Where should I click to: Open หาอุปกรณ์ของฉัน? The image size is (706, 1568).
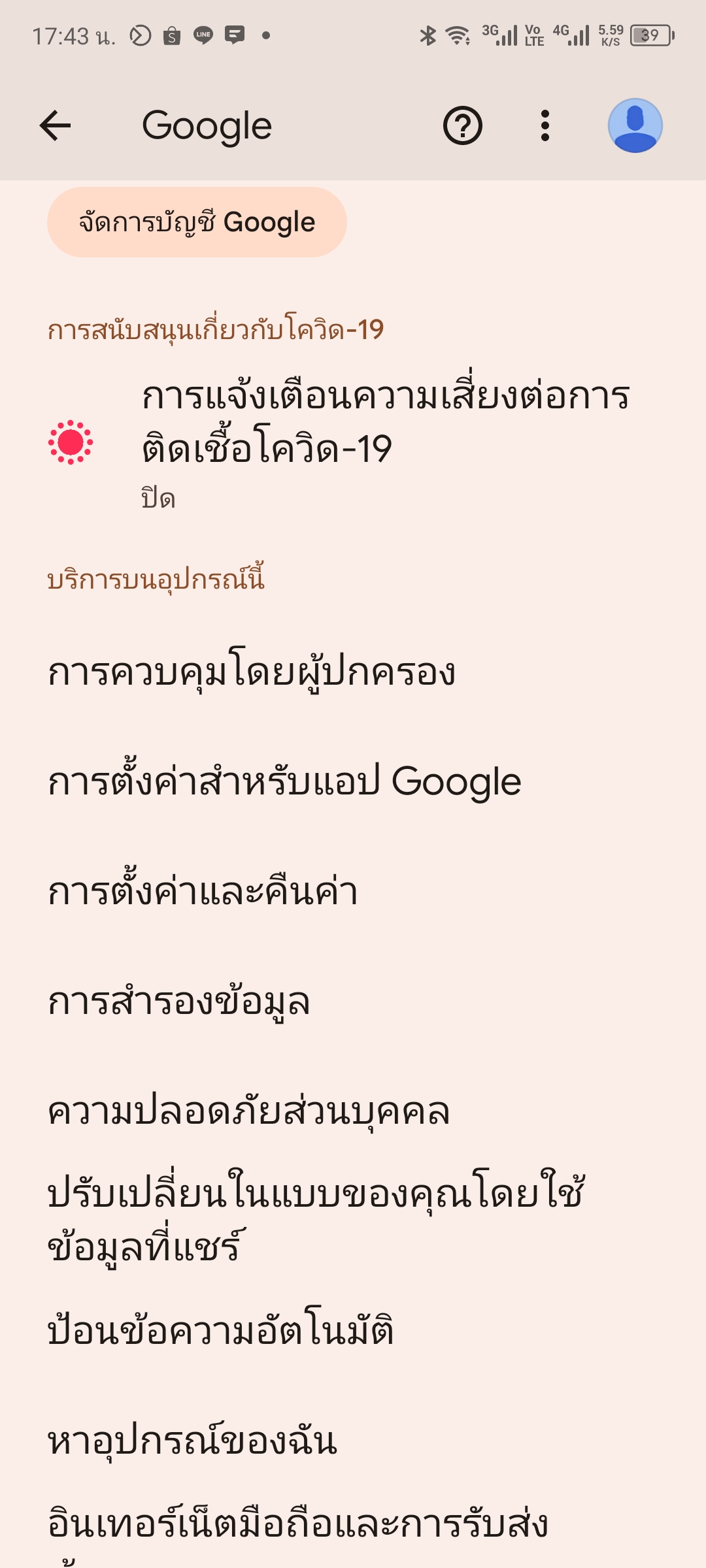(353, 1440)
